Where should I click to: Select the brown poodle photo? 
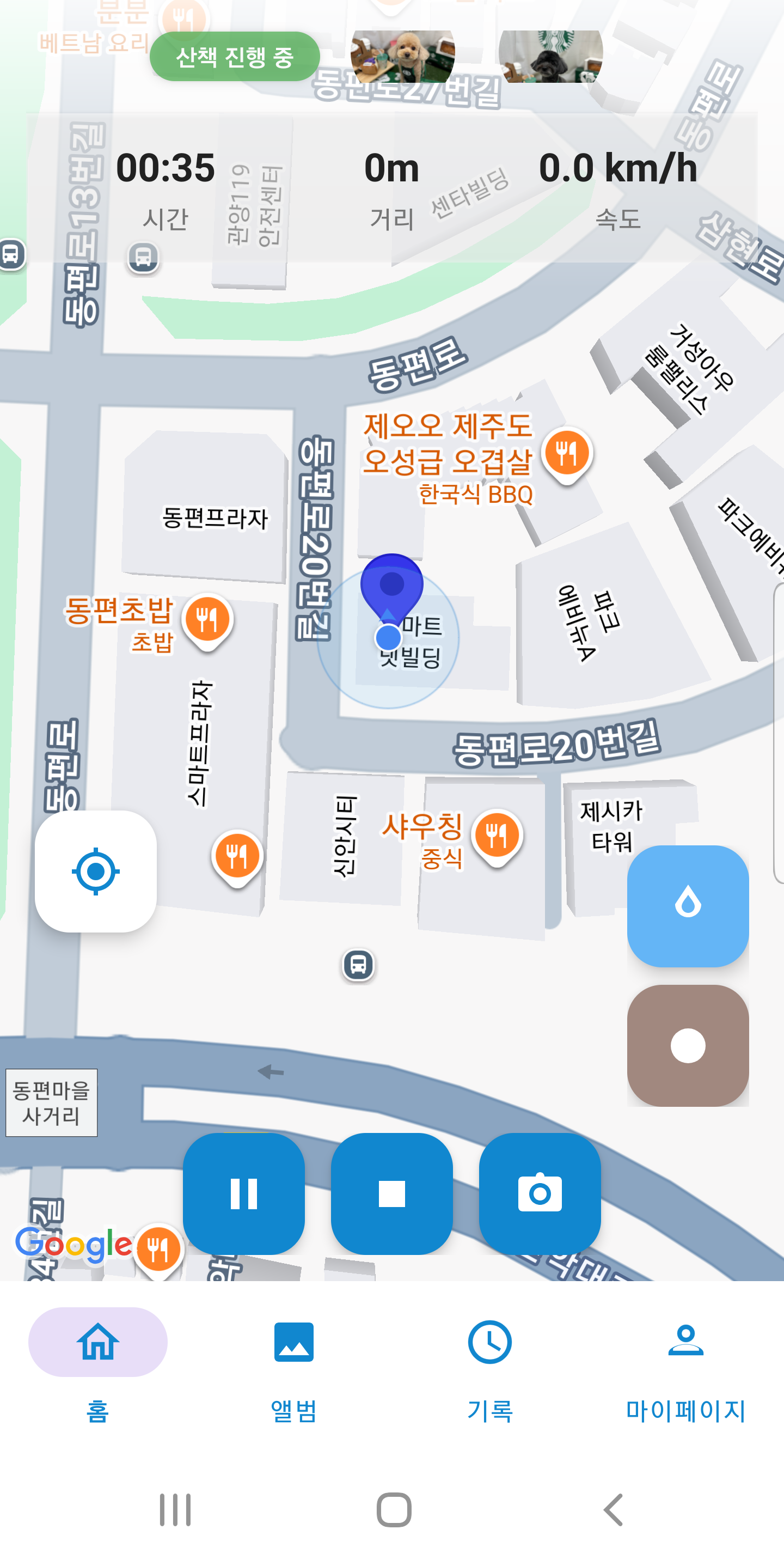point(402,56)
